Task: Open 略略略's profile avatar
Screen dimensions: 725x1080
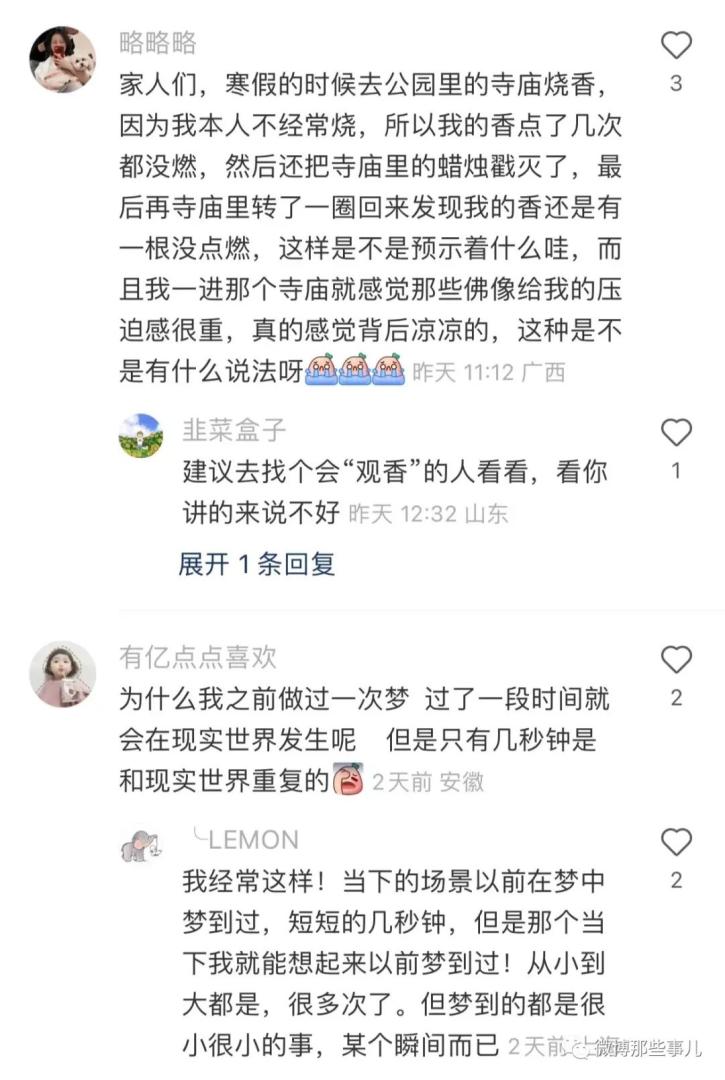Action: click(62, 59)
